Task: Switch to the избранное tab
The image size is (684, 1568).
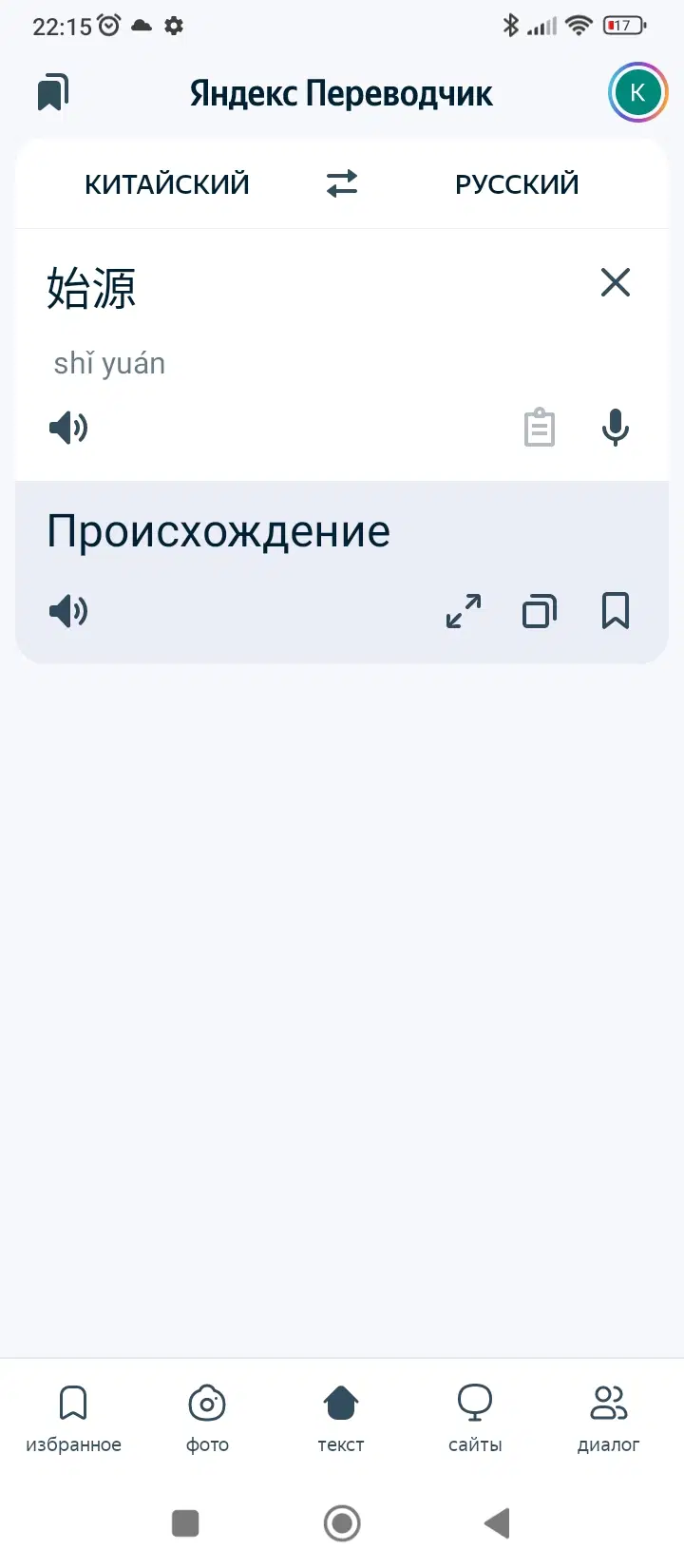Action: pyautogui.click(x=73, y=1418)
